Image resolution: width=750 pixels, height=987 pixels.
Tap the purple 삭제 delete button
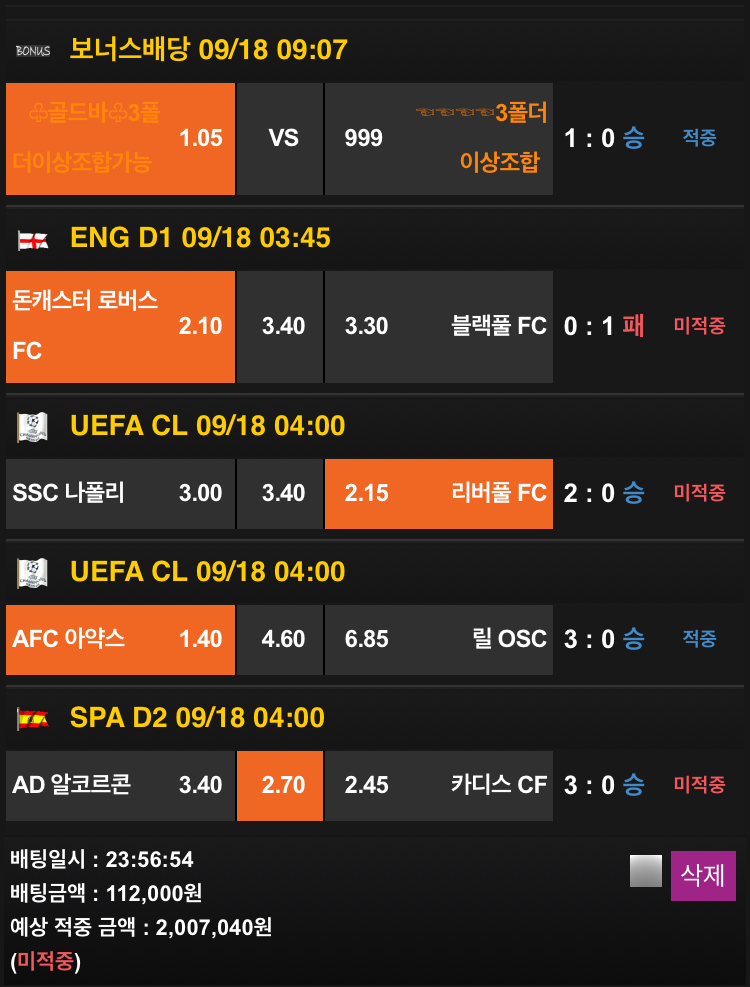coord(703,876)
